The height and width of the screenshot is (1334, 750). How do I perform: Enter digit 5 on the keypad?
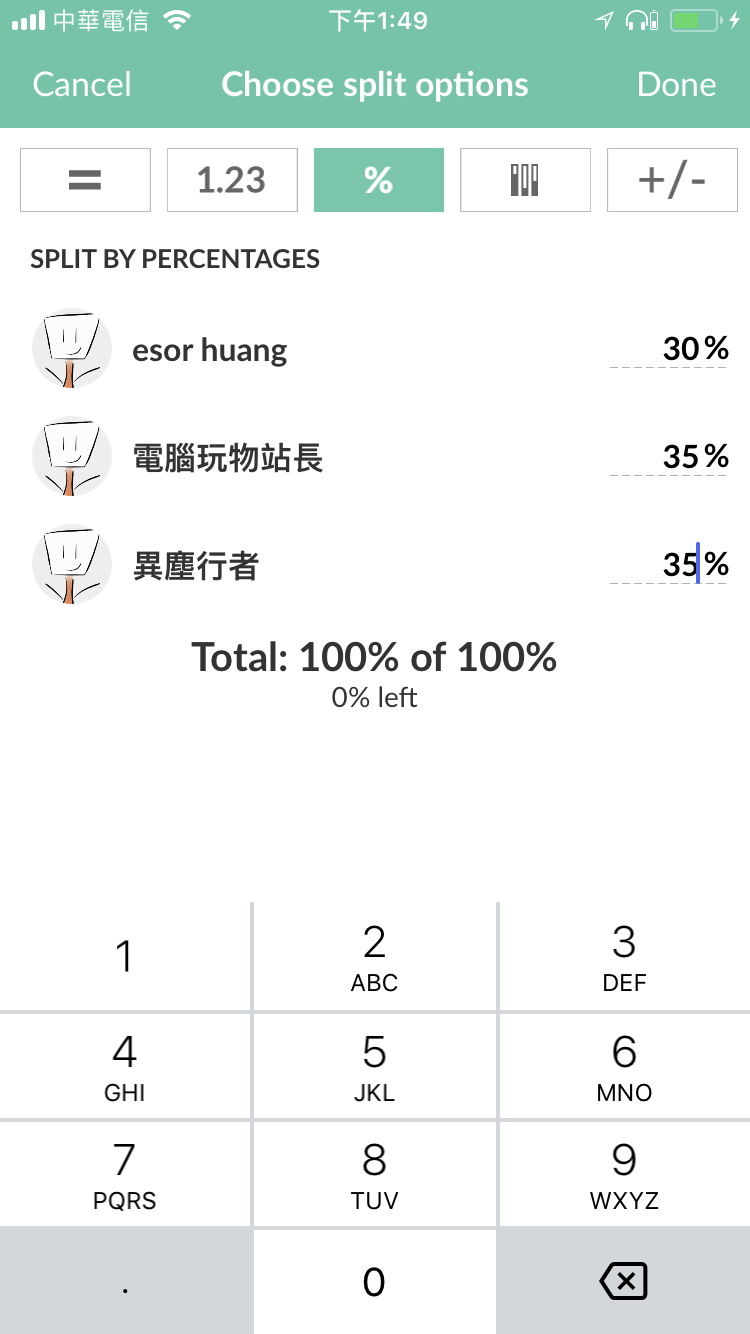pos(374,1065)
